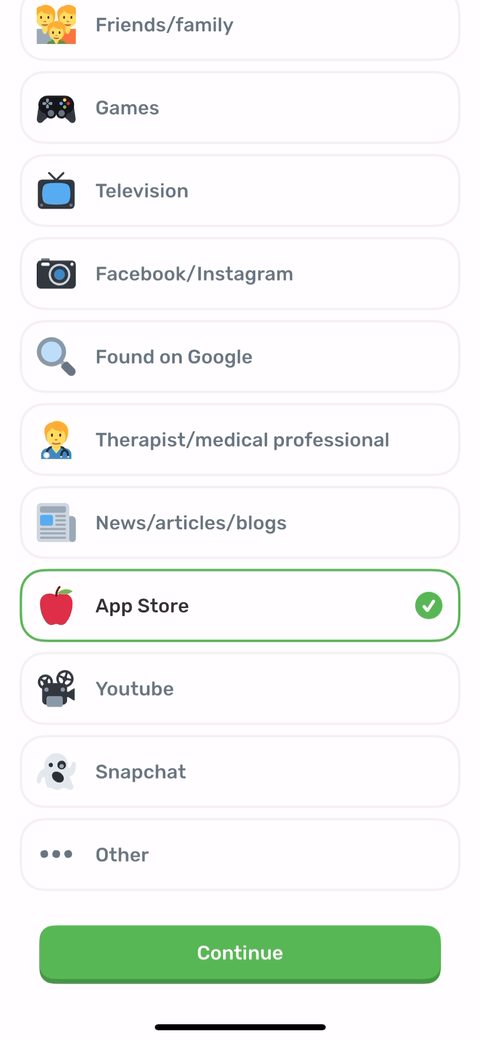Tap the green Continue button
Image resolution: width=480 pixels, height=1040 pixels.
(x=240, y=954)
